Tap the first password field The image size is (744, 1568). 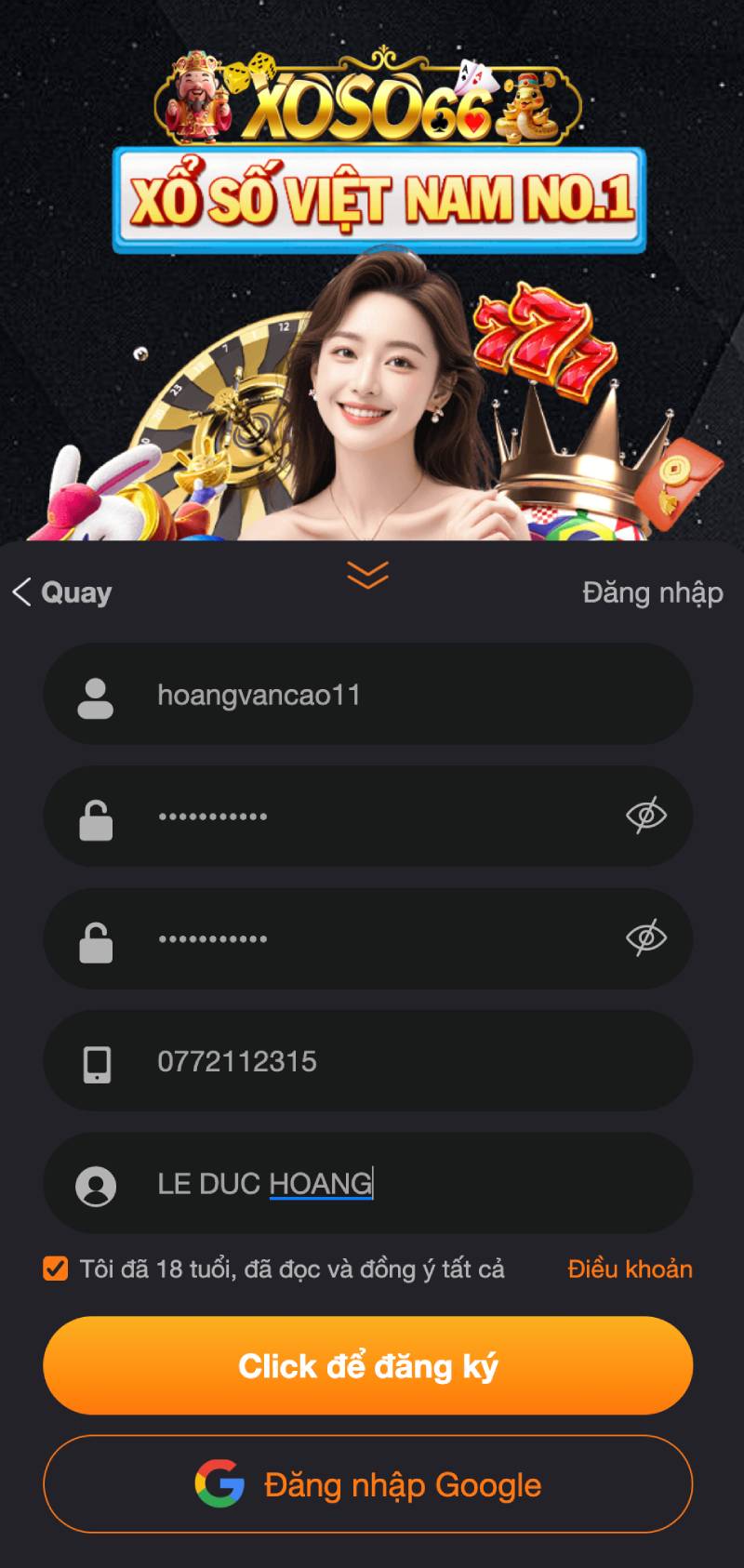pyautogui.click(x=372, y=817)
